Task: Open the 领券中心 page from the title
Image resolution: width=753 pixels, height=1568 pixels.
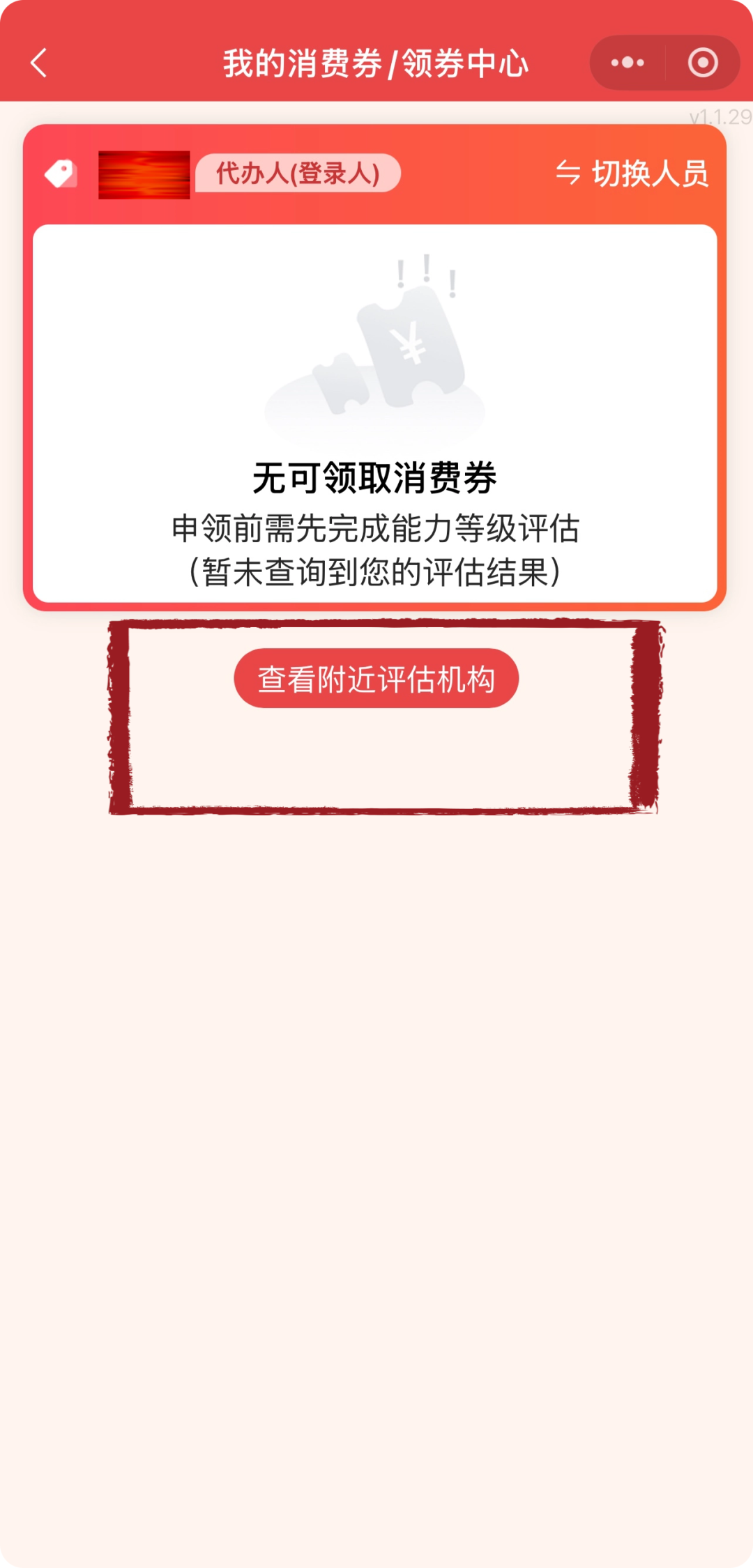Action: tap(466, 63)
